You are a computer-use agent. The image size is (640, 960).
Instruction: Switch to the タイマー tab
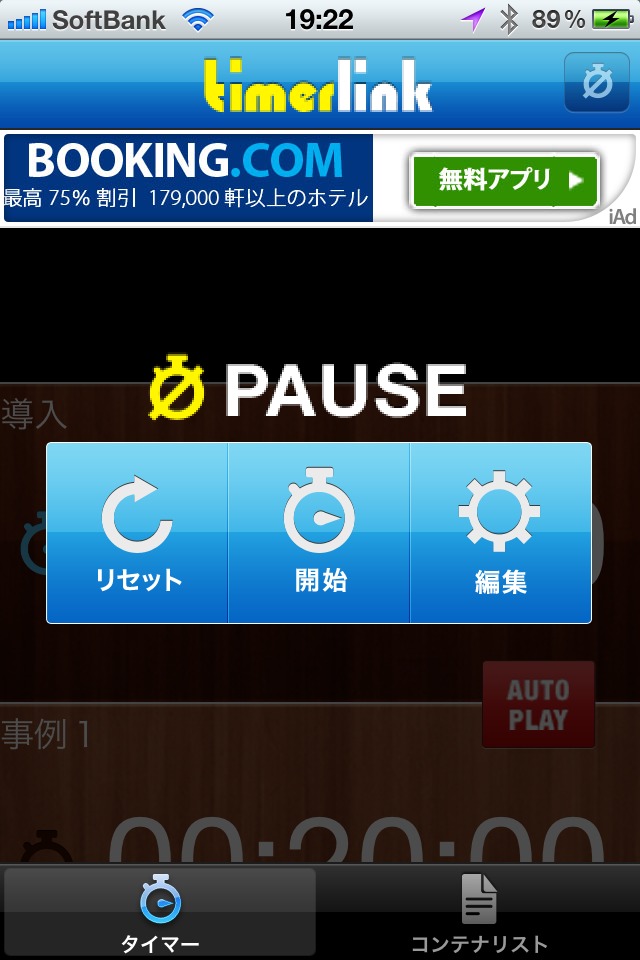click(160, 912)
